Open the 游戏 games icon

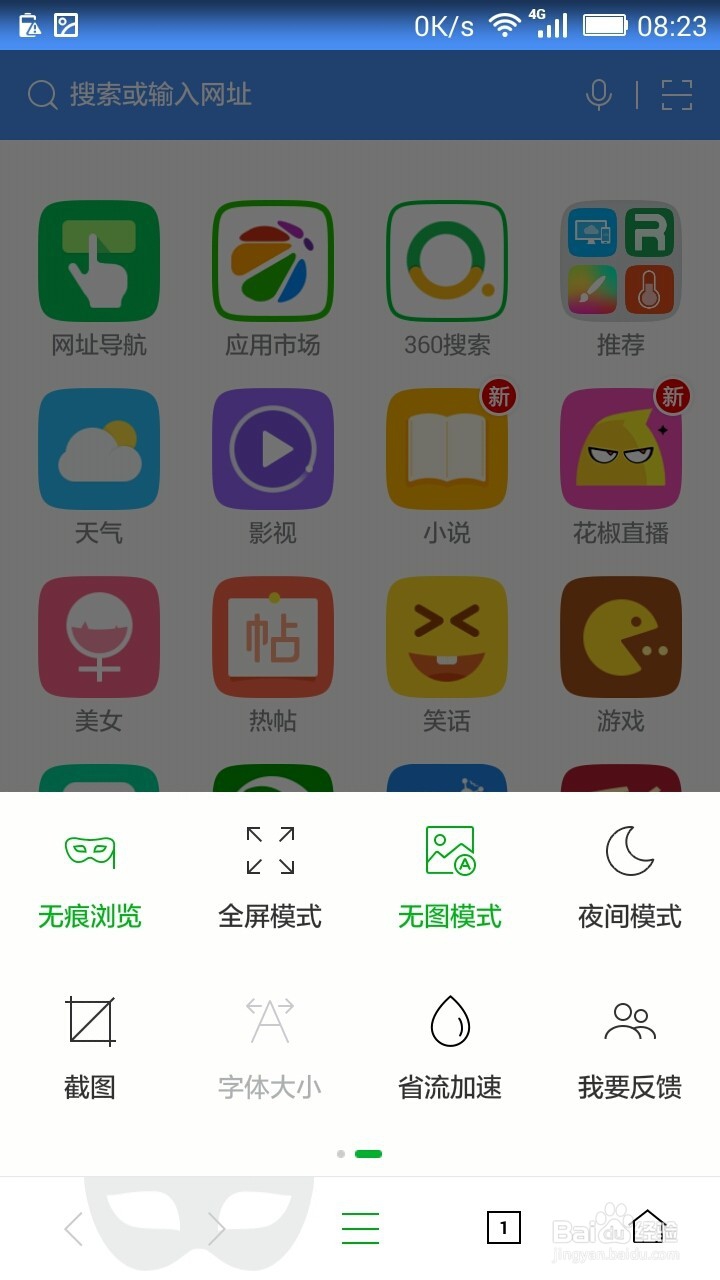[x=621, y=636]
